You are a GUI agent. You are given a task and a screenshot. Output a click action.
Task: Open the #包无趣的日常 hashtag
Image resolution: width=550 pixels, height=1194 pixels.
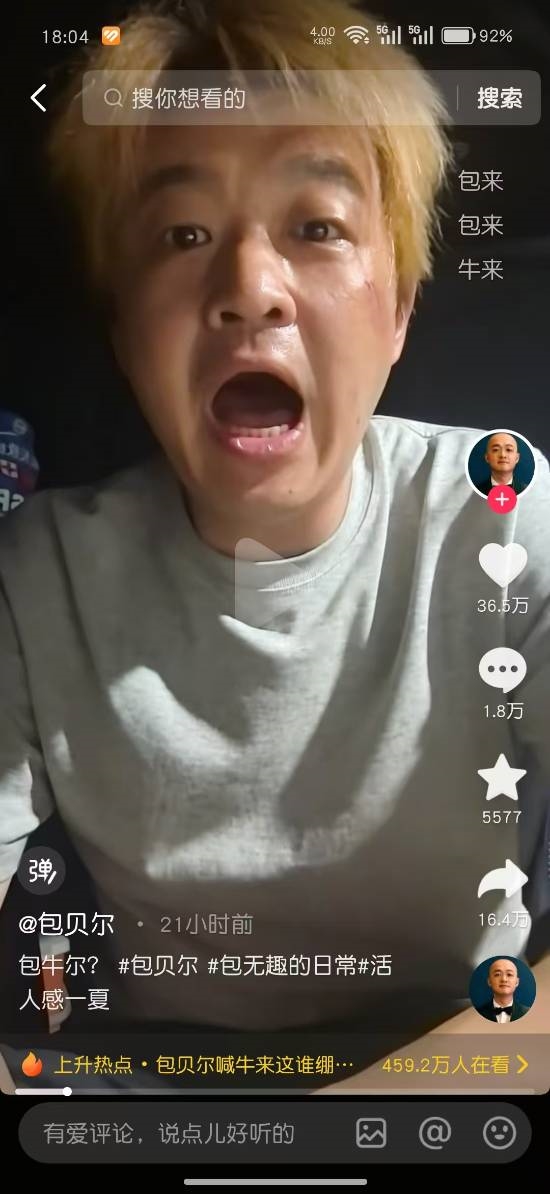282,966
